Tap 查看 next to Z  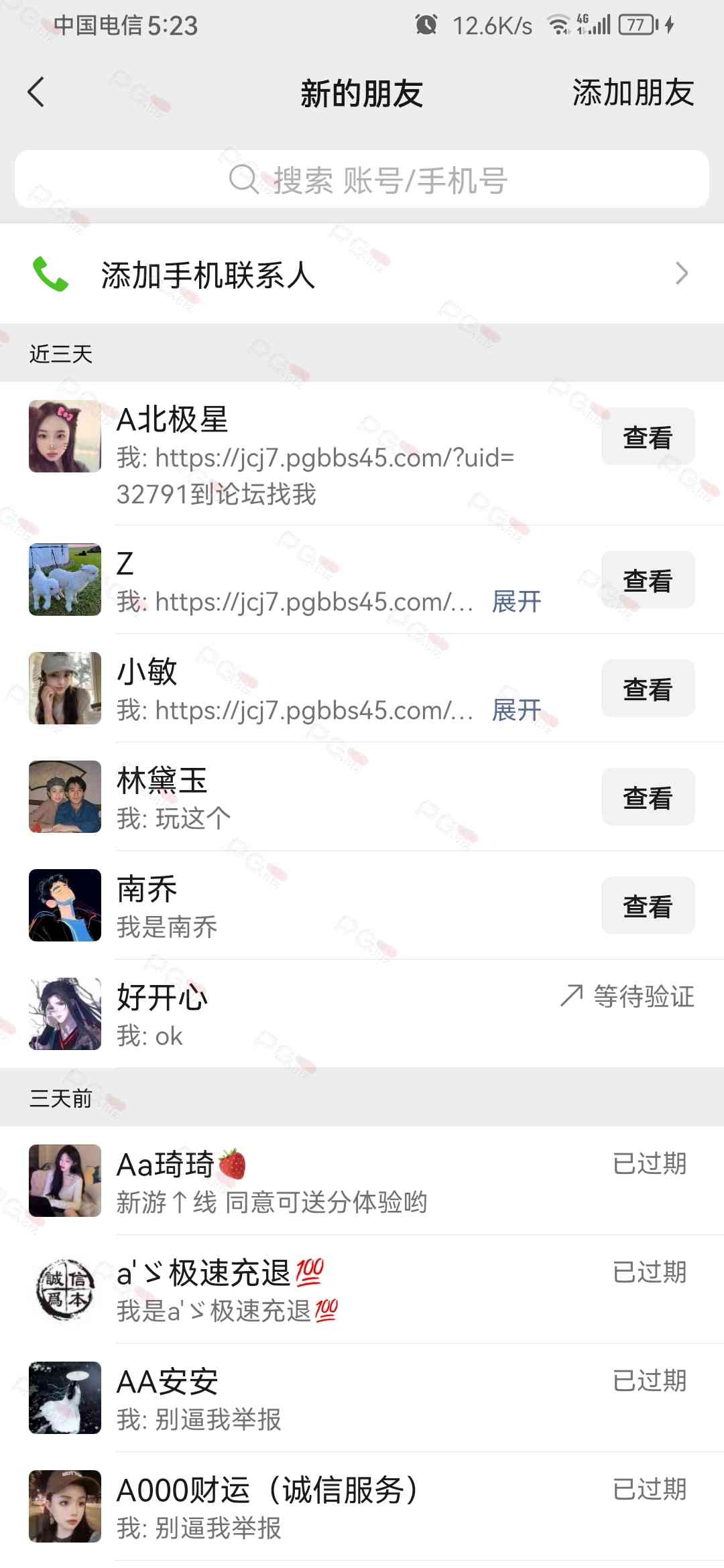coord(648,580)
